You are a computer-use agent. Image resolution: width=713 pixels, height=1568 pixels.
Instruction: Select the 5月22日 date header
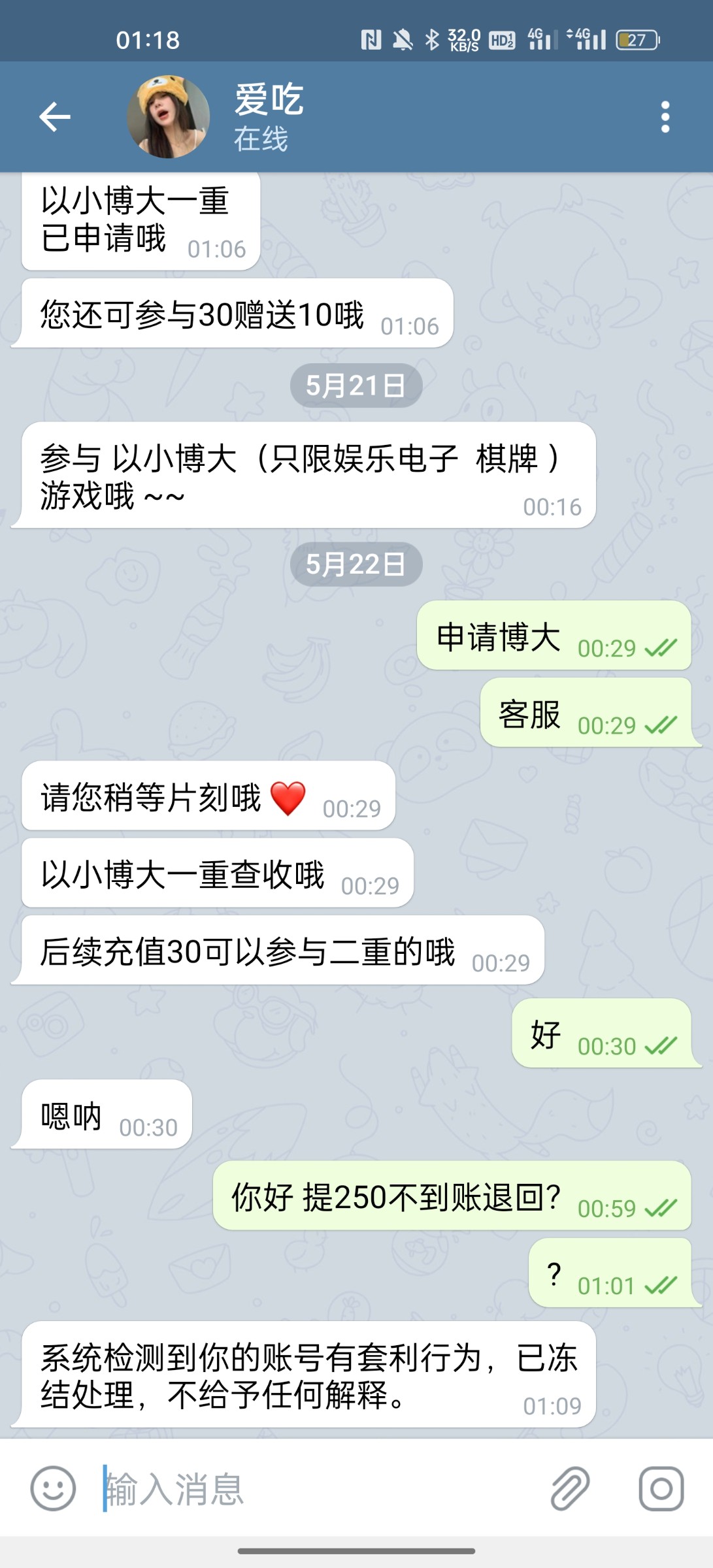[x=356, y=563]
